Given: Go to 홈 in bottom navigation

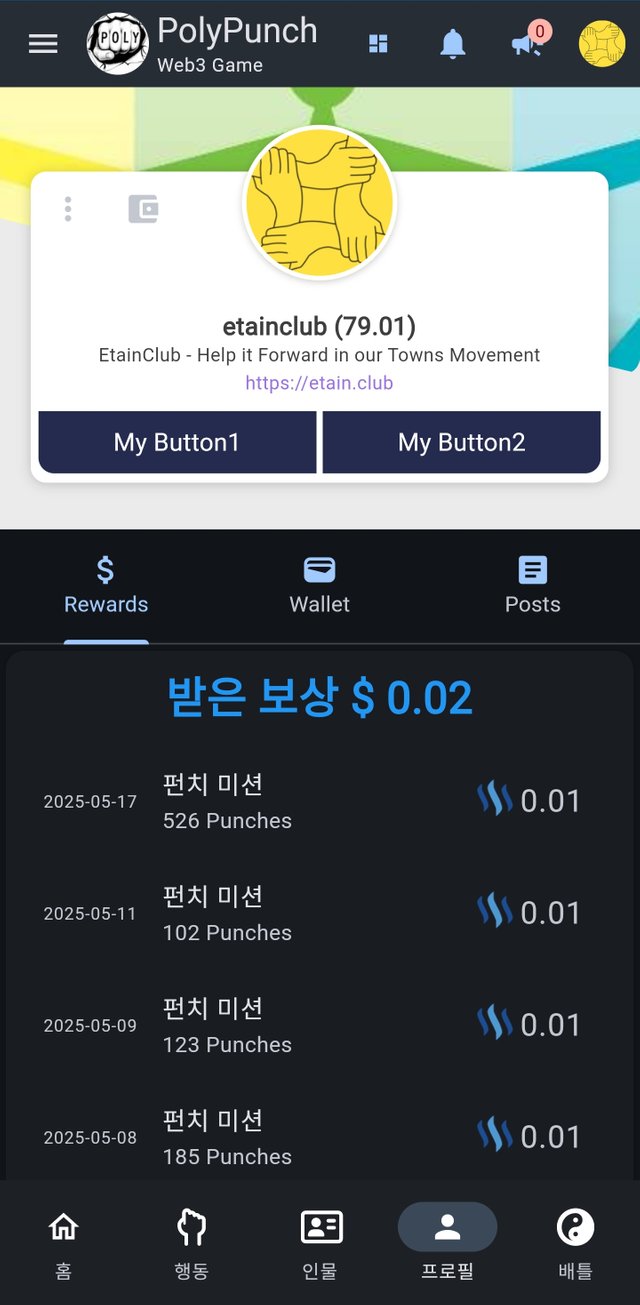Looking at the screenshot, I should pos(64,1243).
